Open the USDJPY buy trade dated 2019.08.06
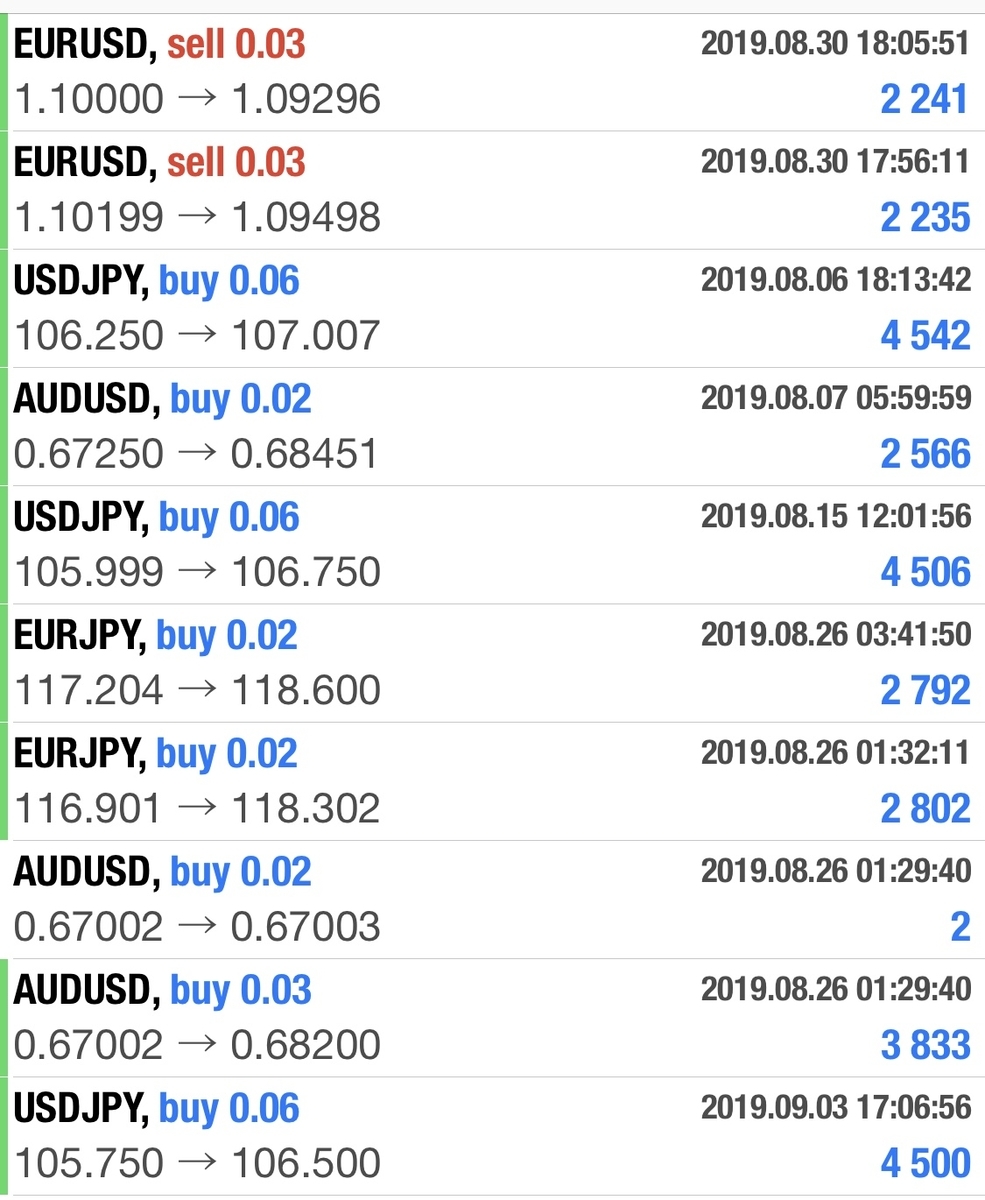The width and height of the screenshot is (985, 1200). pyautogui.click(x=490, y=308)
